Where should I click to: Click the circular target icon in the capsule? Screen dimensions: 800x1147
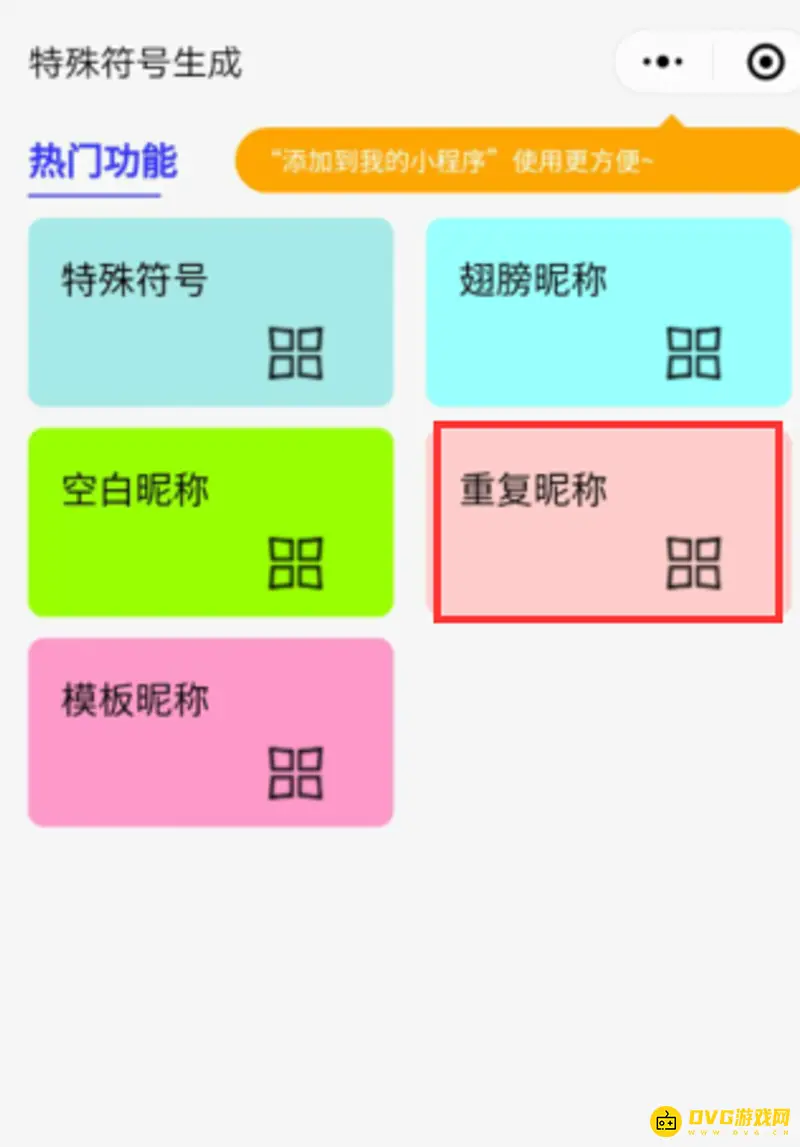[x=765, y=61]
